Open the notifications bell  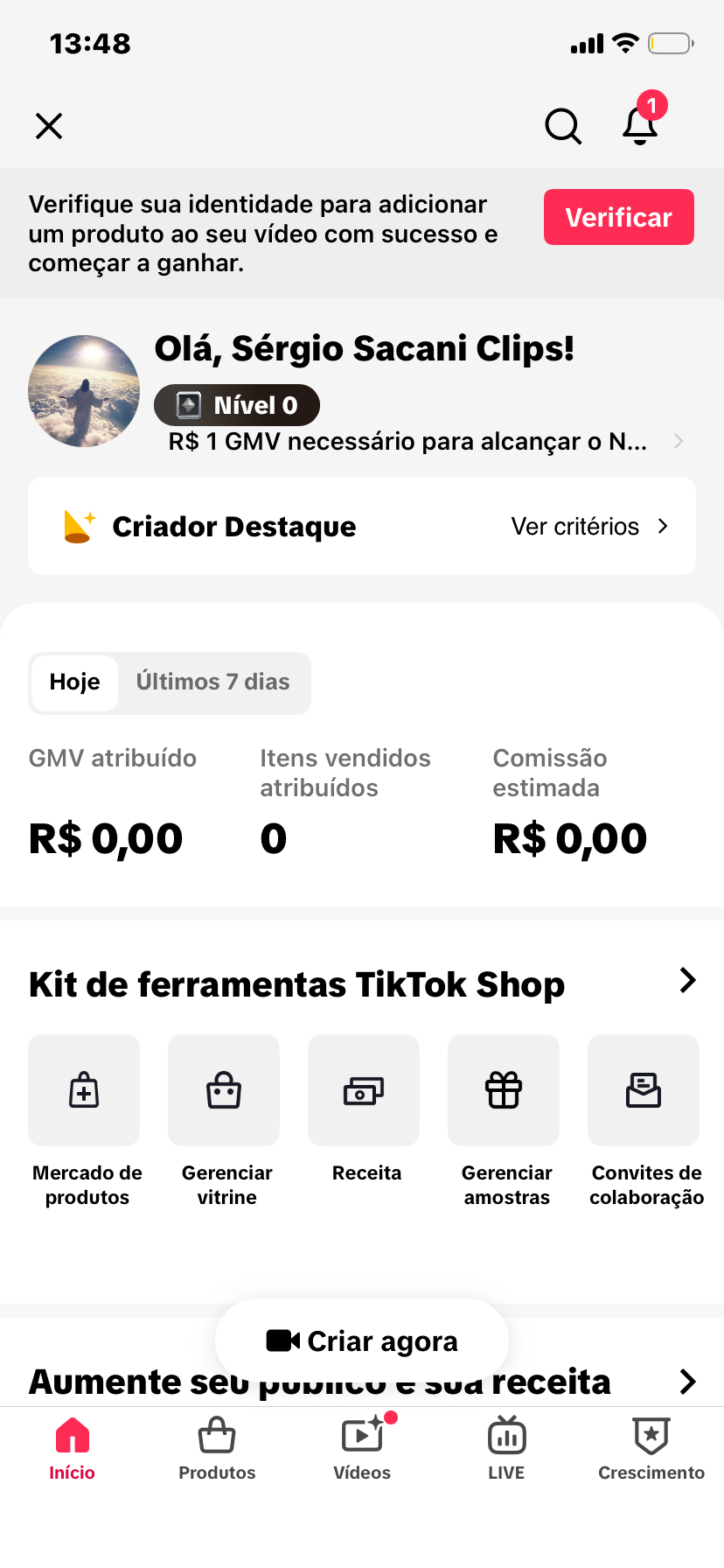[x=640, y=126]
